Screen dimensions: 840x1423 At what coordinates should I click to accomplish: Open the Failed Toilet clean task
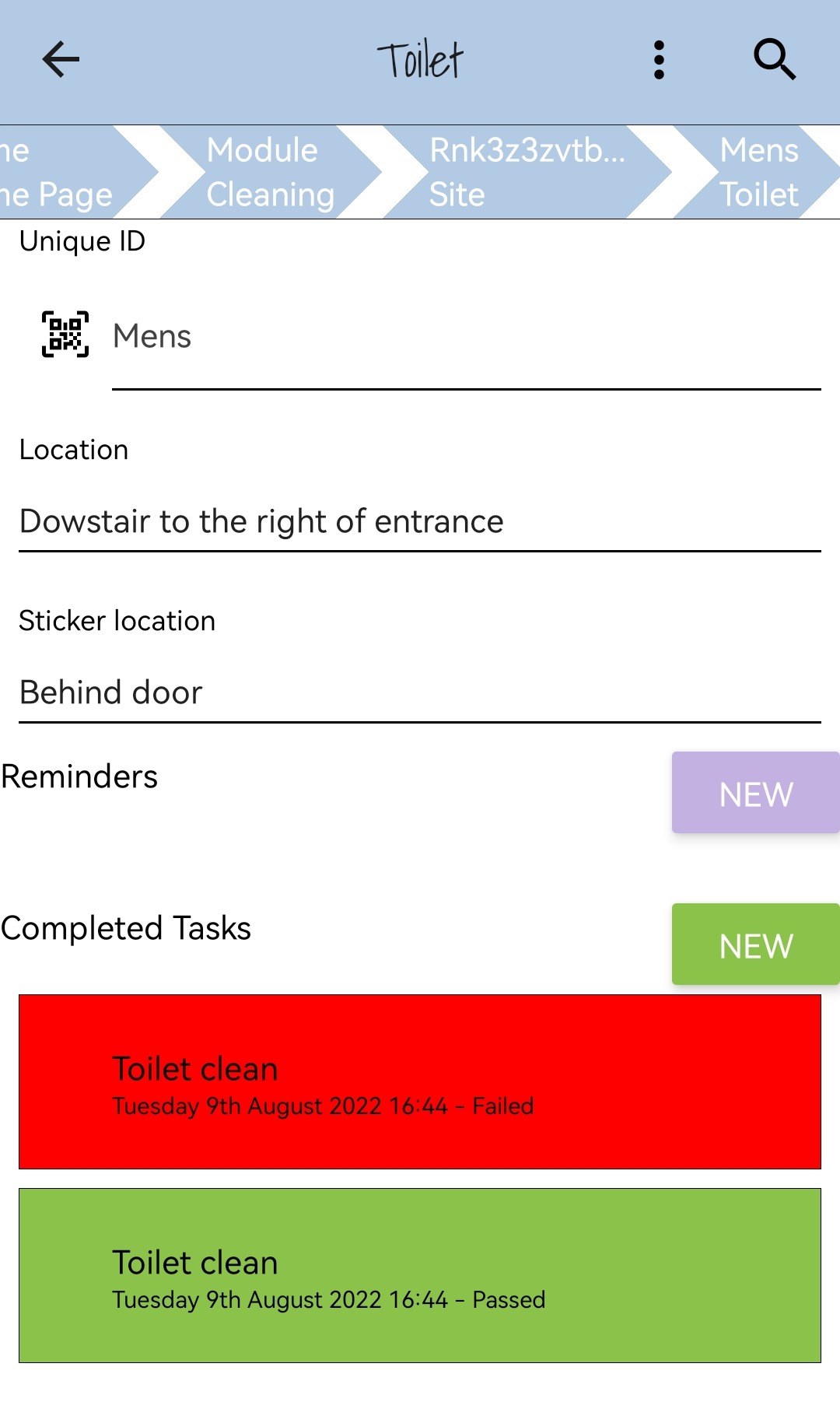[420, 1082]
